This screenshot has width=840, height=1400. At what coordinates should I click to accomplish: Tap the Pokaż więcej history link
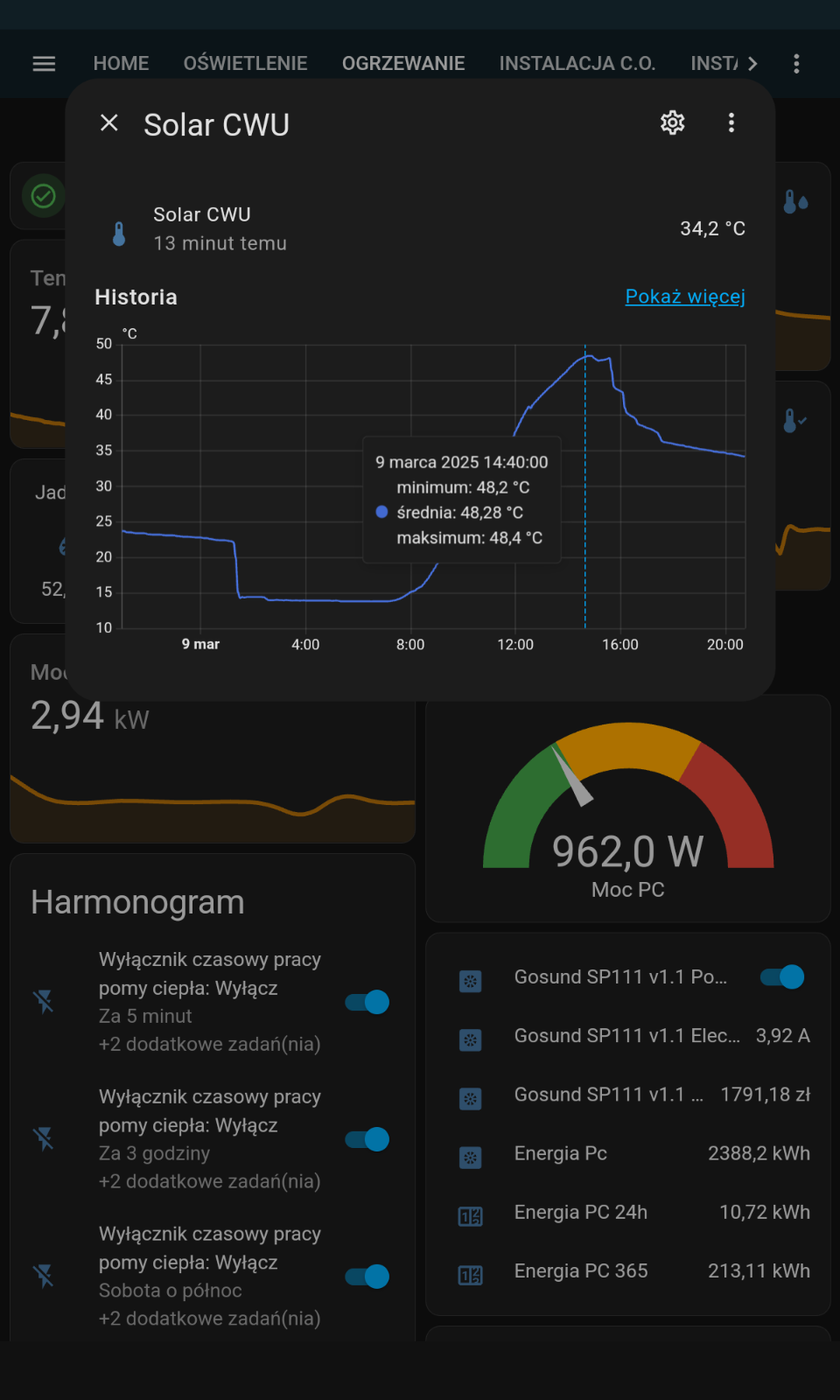[685, 297]
